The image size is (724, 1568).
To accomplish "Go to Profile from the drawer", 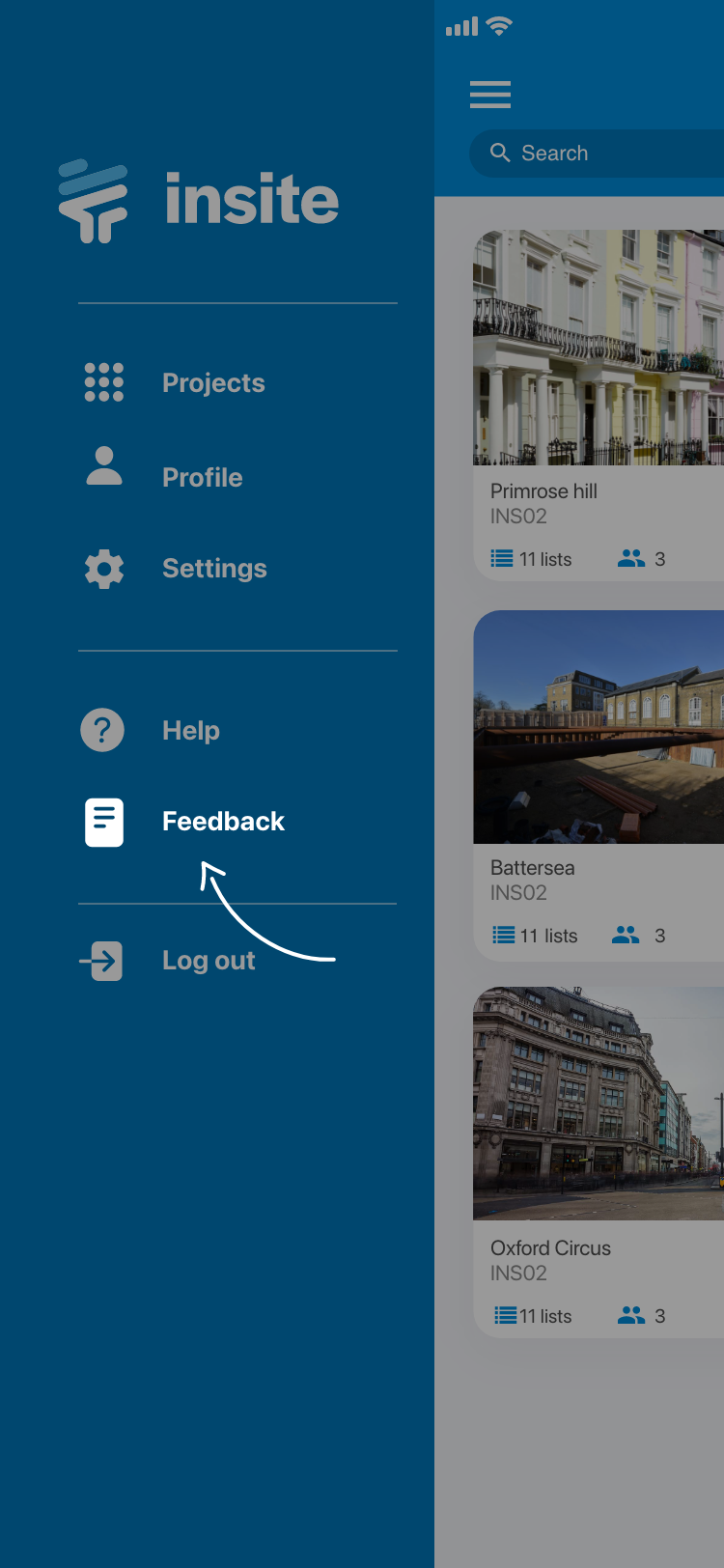I will point(202,477).
